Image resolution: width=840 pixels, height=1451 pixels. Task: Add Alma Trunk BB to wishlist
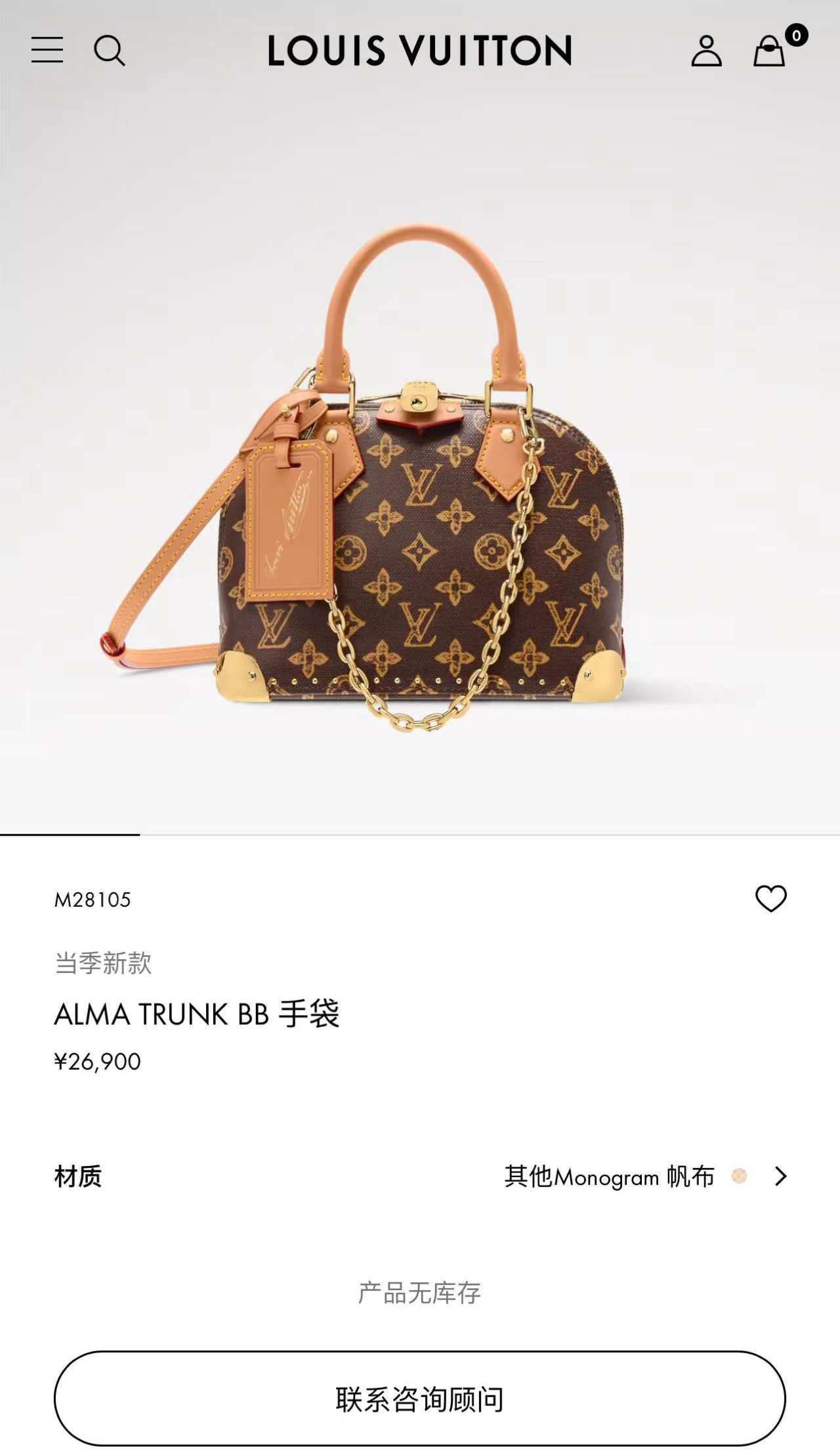tap(770, 899)
